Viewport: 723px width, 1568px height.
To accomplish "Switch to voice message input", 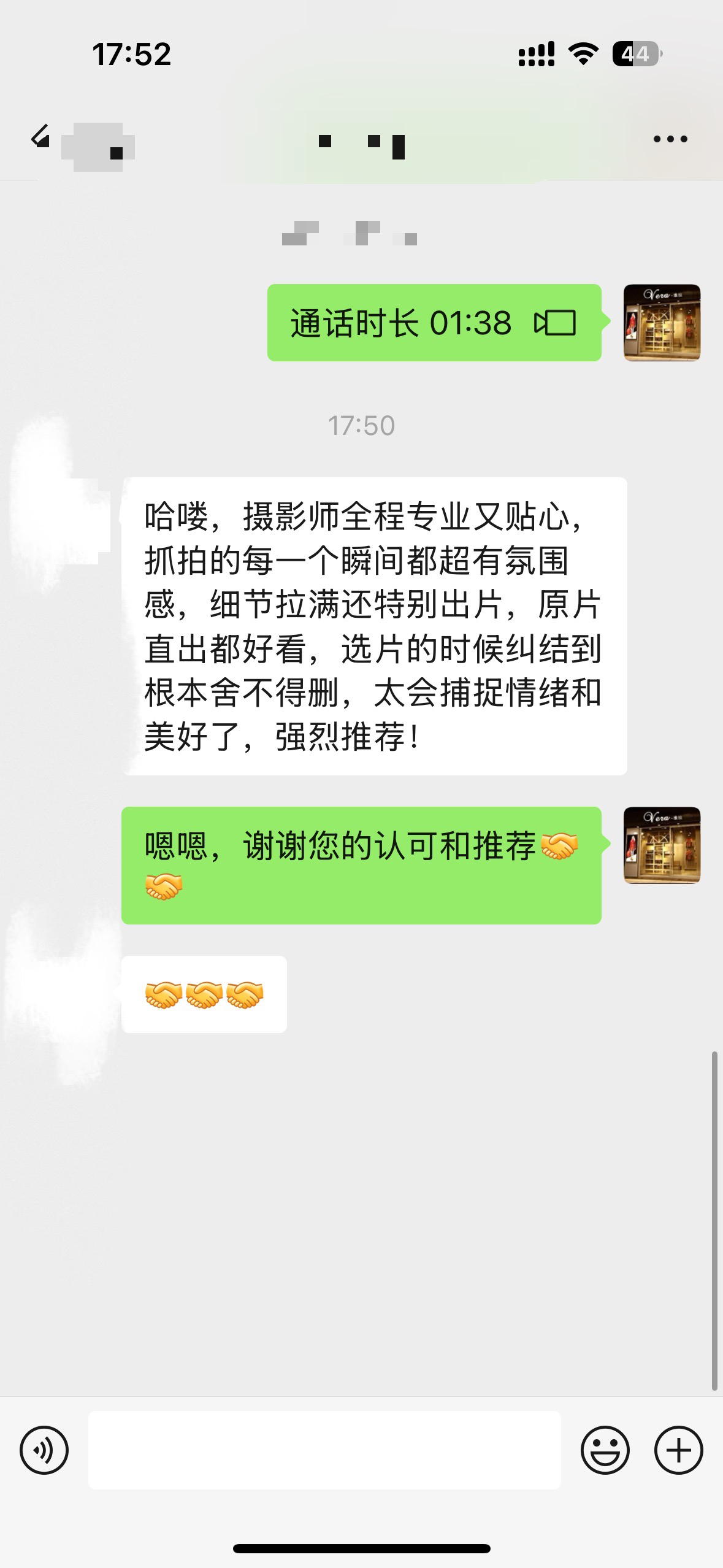I will (44, 1450).
